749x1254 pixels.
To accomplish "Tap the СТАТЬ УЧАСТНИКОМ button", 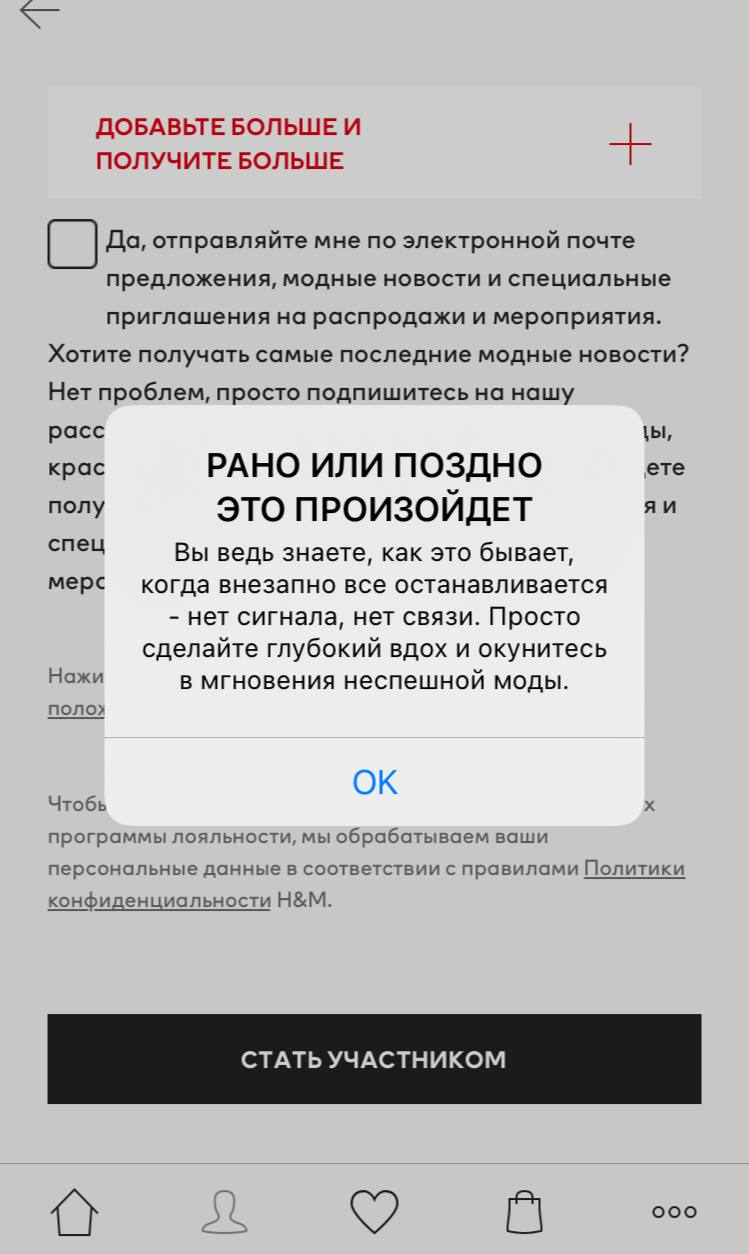I will click(374, 1059).
